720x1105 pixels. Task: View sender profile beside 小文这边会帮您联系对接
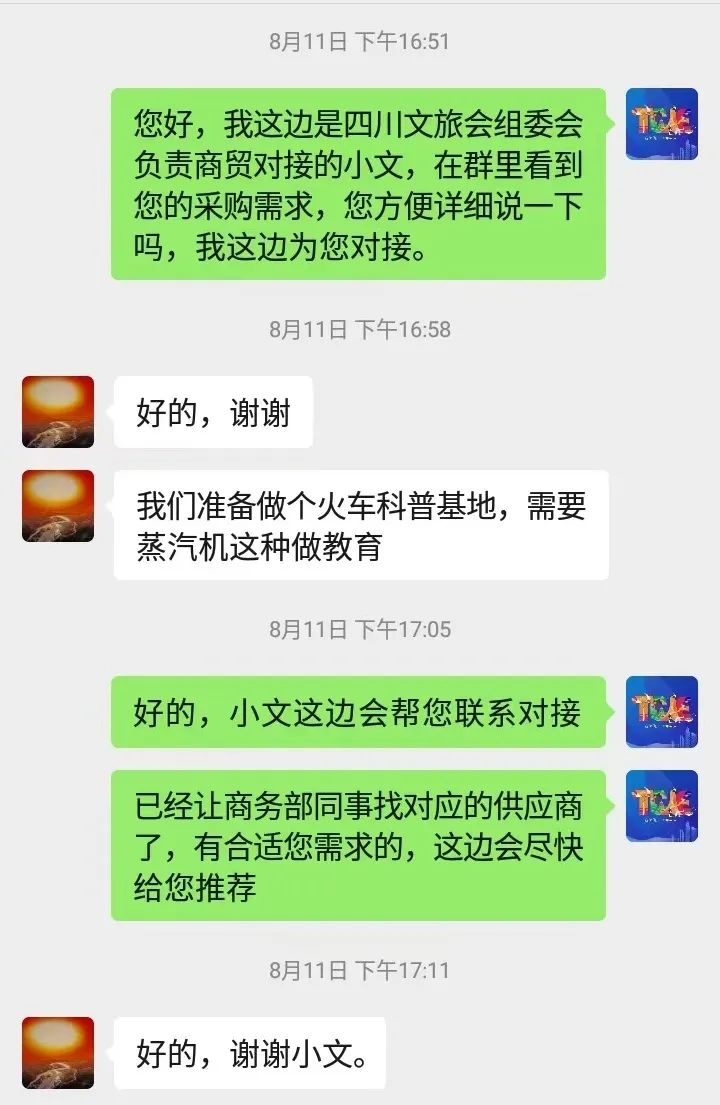coord(661,712)
